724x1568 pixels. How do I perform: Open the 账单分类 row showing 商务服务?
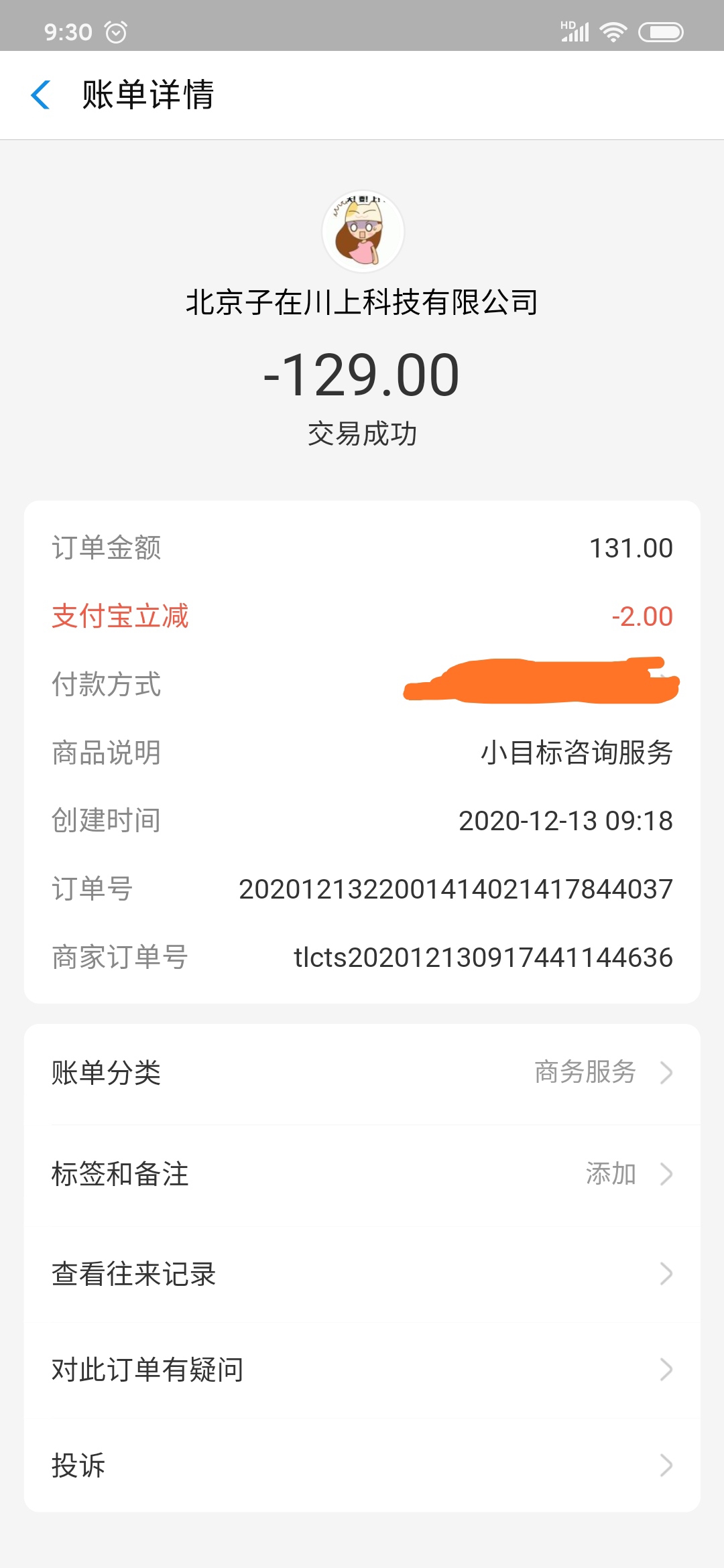click(362, 1072)
